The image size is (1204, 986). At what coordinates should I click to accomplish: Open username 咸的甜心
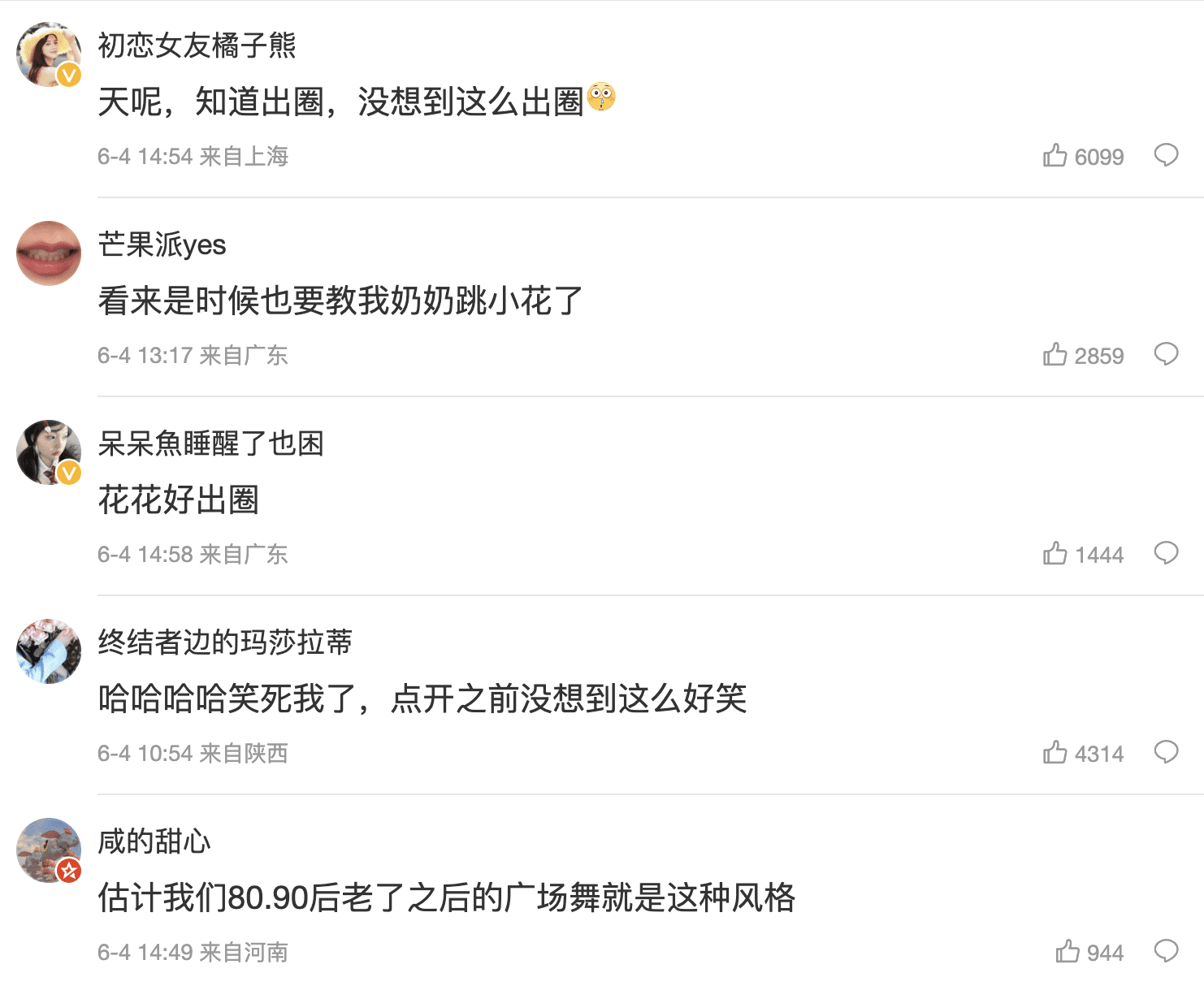click(x=154, y=841)
